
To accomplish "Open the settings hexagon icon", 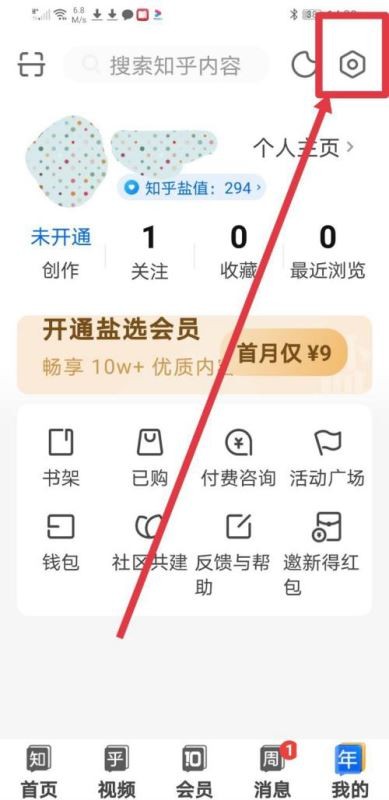I will pos(352,65).
